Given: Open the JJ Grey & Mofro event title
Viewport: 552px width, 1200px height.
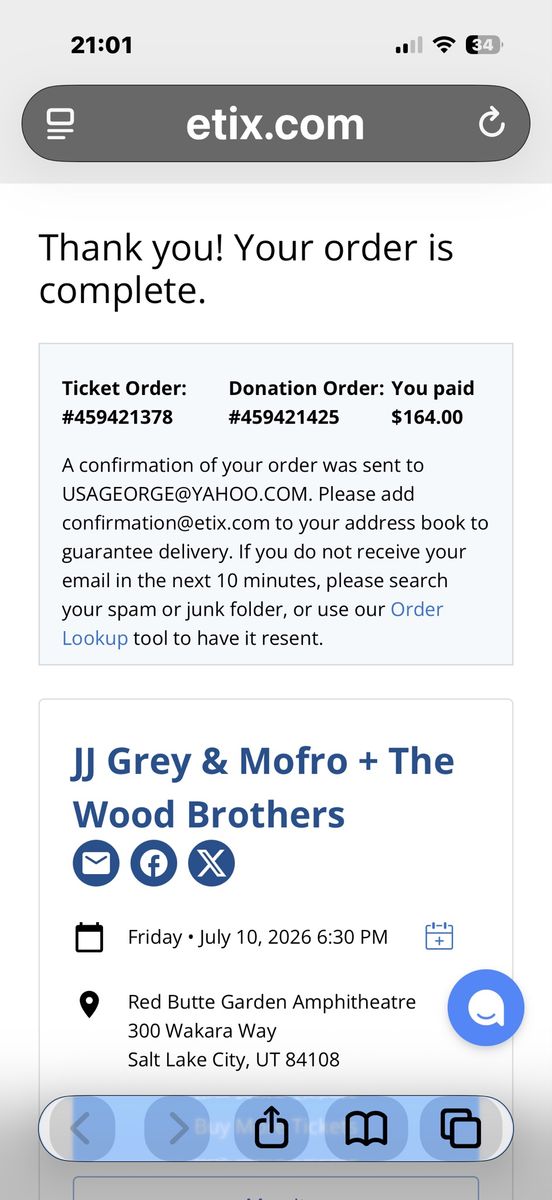Looking at the screenshot, I should [x=263, y=787].
